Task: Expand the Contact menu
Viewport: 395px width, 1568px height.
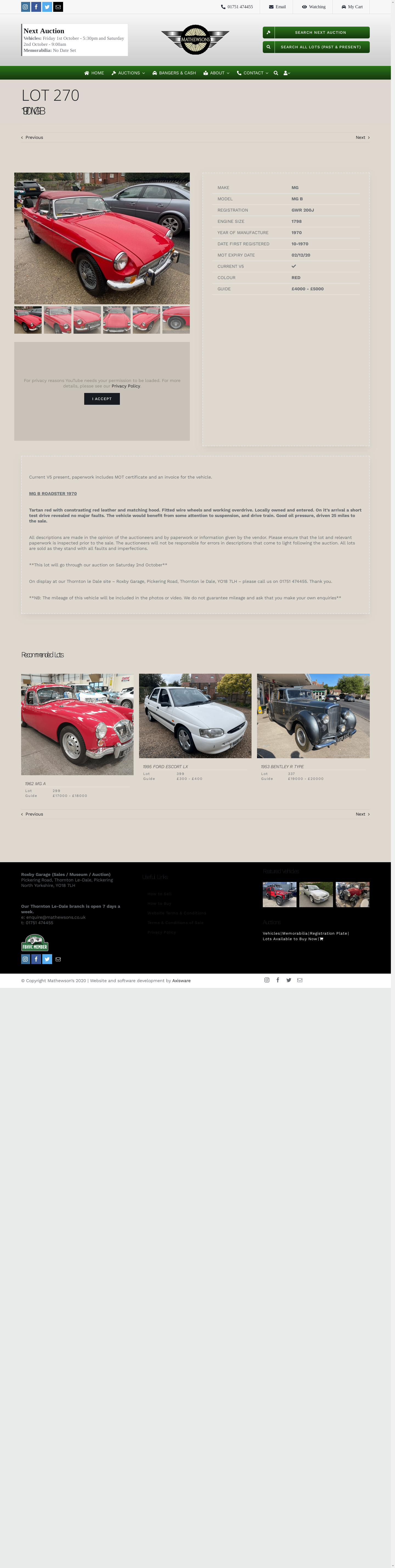Action: [253, 73]
